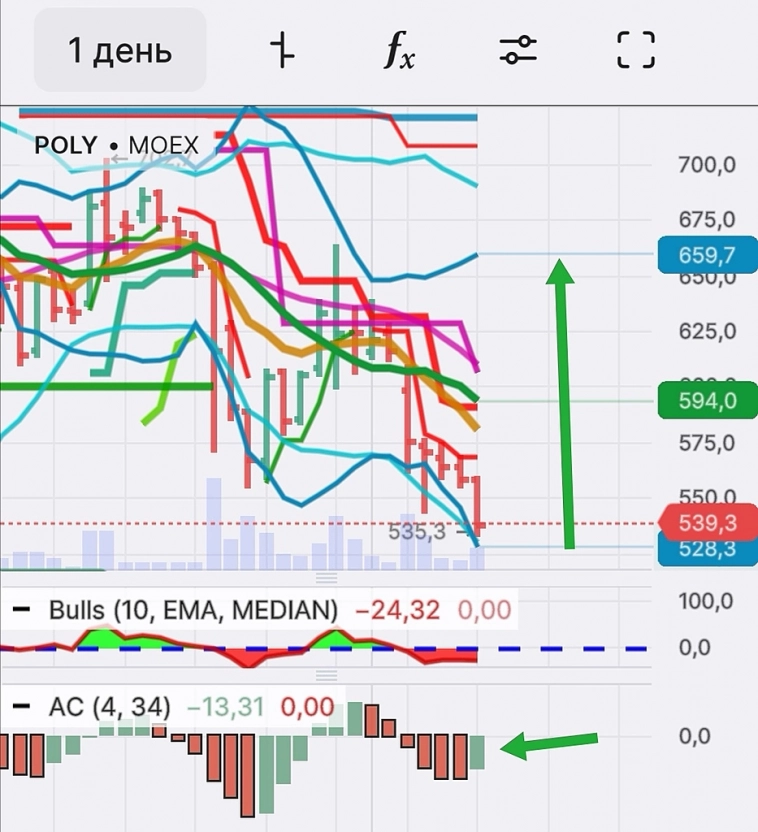Expand the chart to fullscreen
758x832 pixels.
pos(635,51)
